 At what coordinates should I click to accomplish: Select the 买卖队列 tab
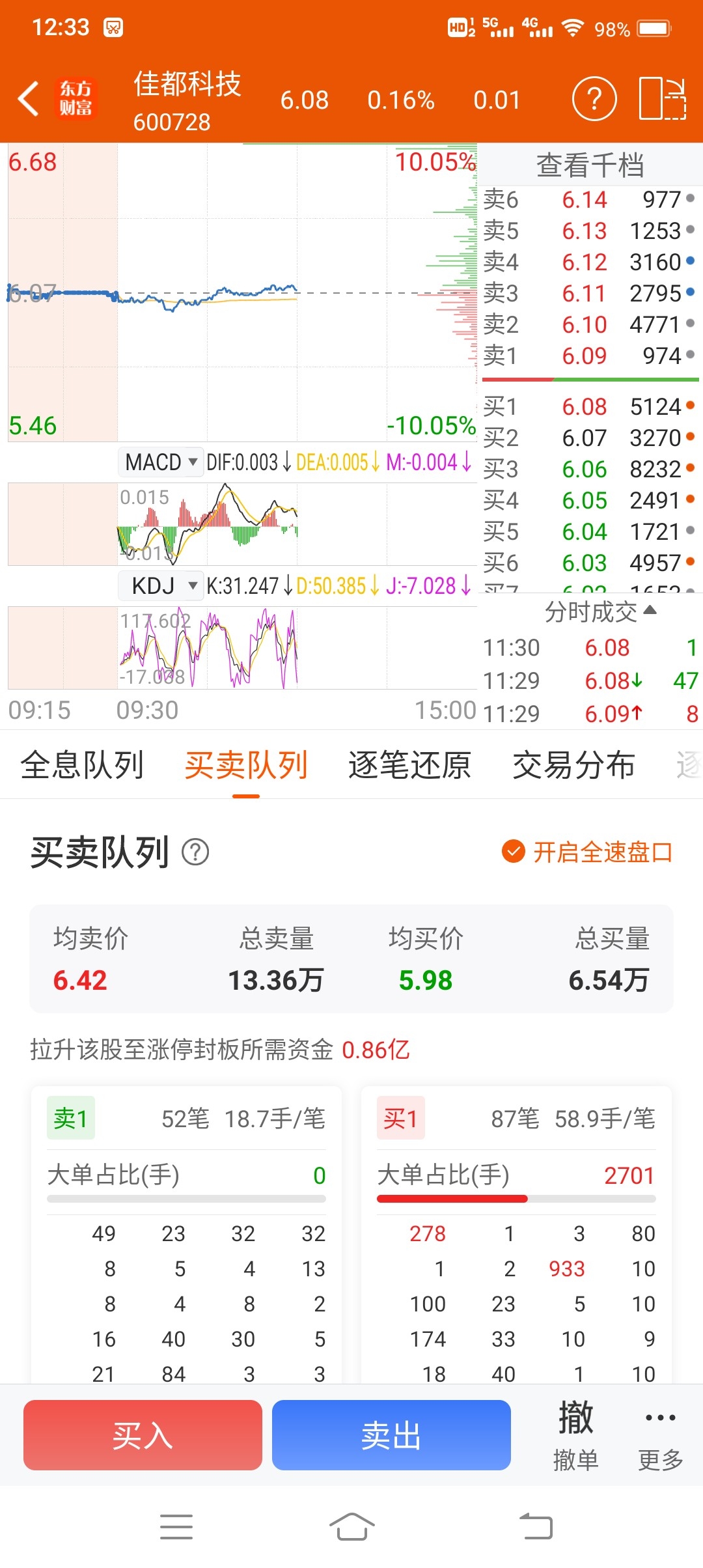coord(246,765)
